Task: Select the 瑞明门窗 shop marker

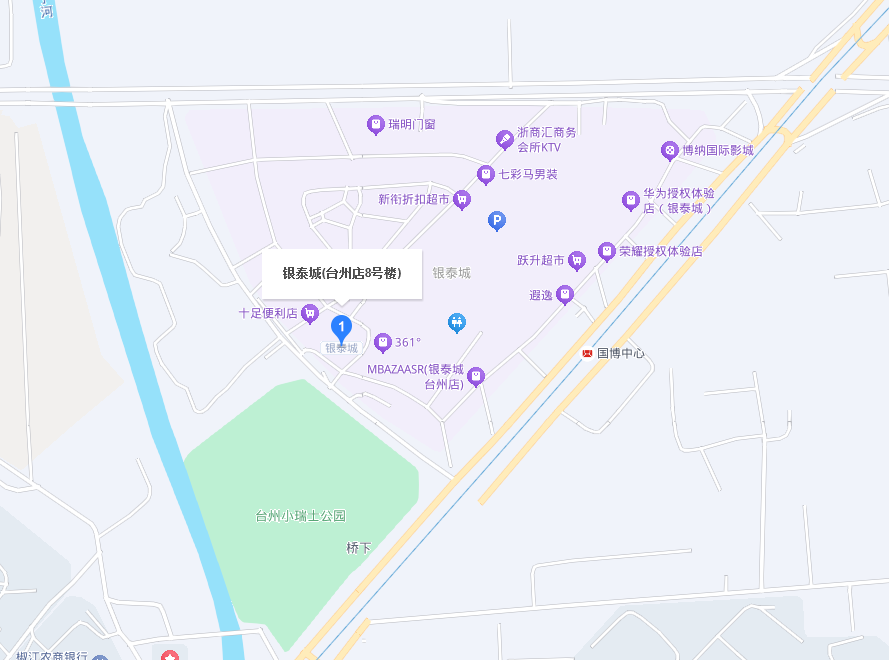Action: tap(375, 125)
